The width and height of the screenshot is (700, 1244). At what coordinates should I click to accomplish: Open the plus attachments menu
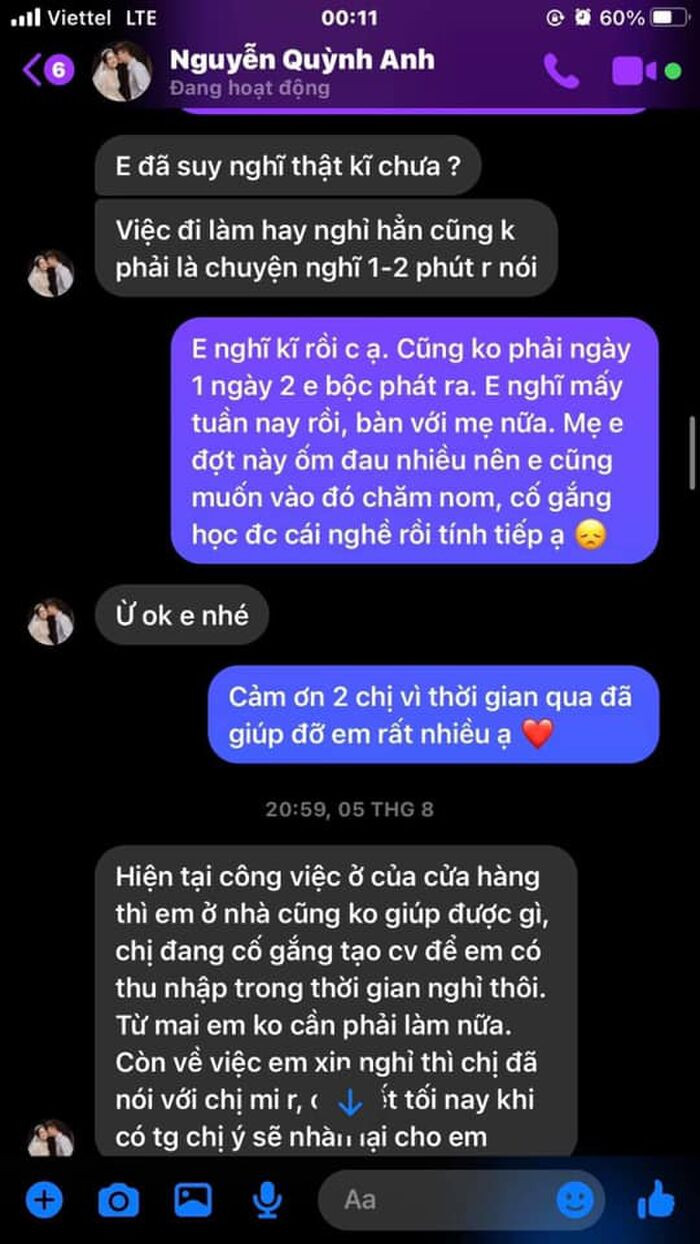click(43, 1198)
